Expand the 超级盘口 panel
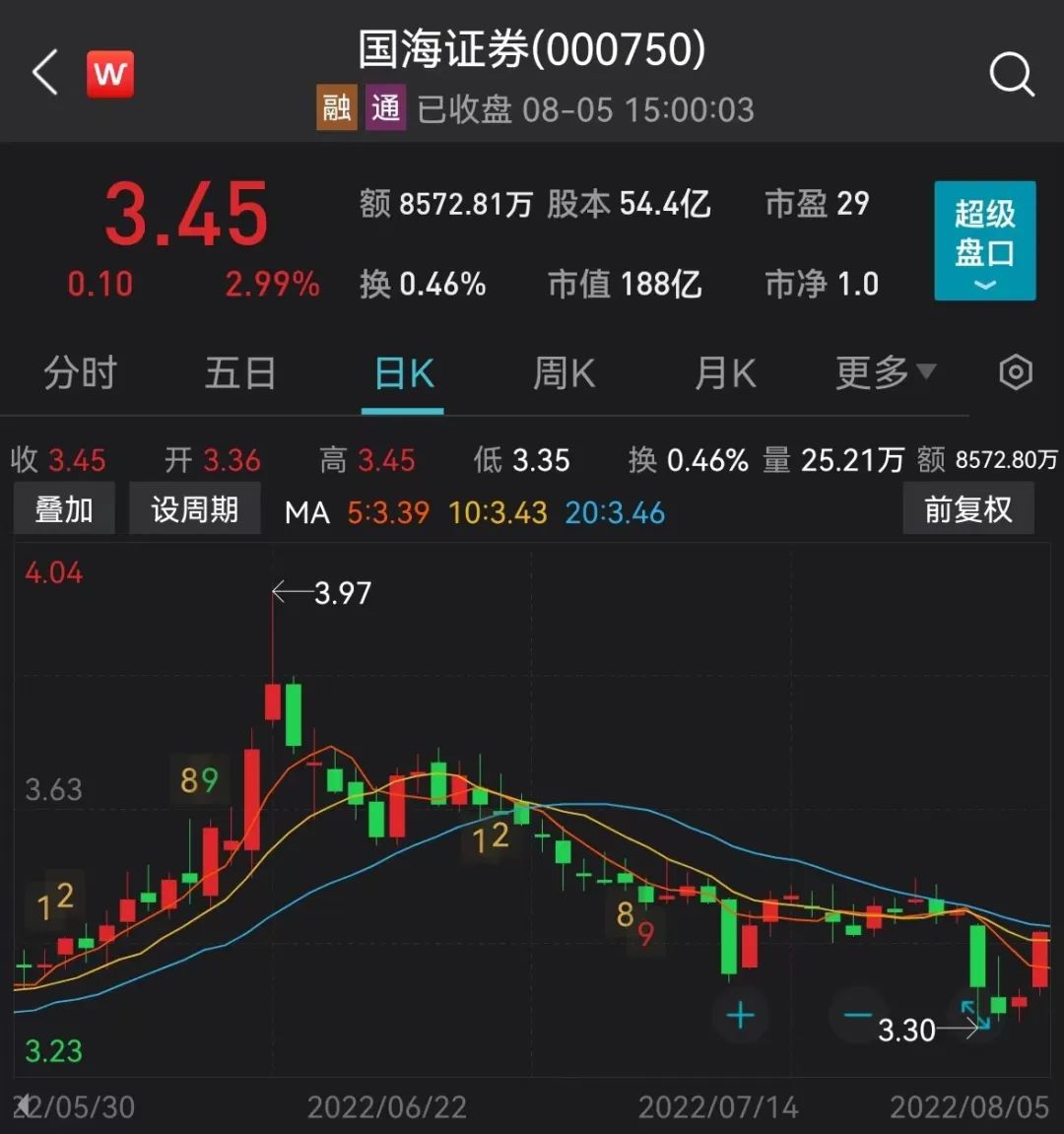 [984, 240]
